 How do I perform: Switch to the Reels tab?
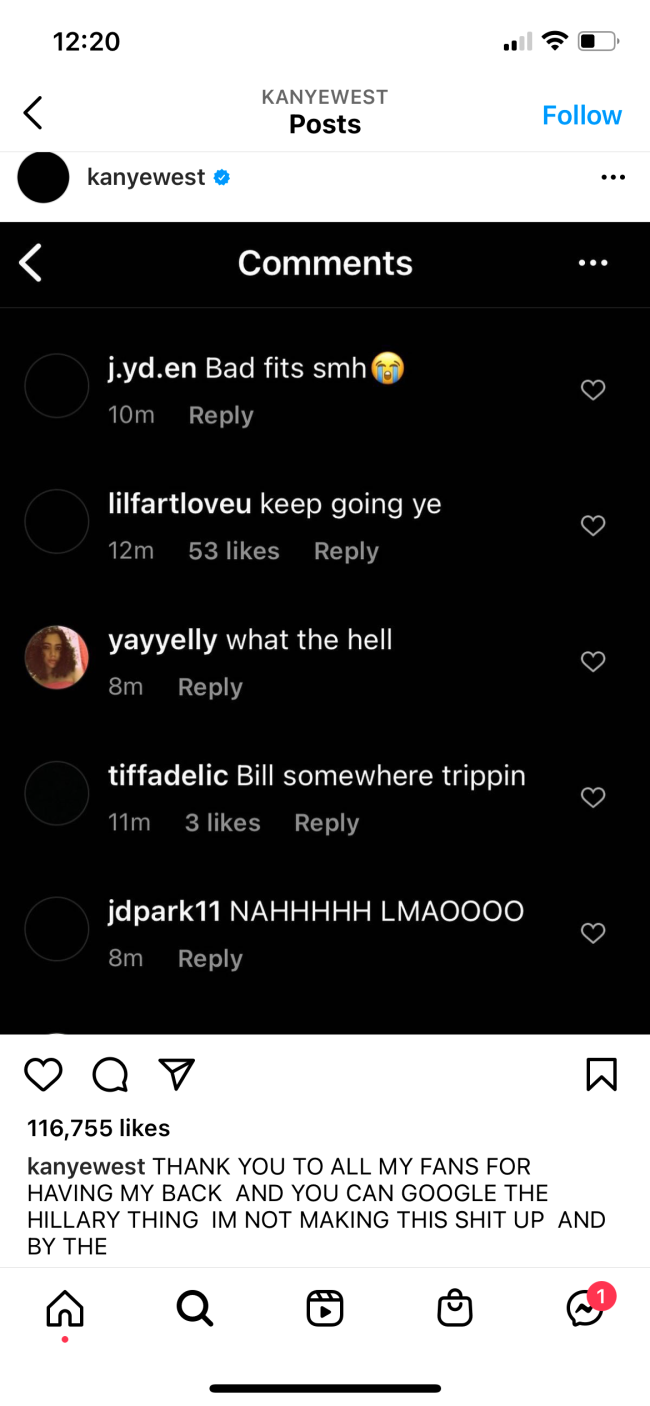pyautogui.click(x=325, y=1308)
